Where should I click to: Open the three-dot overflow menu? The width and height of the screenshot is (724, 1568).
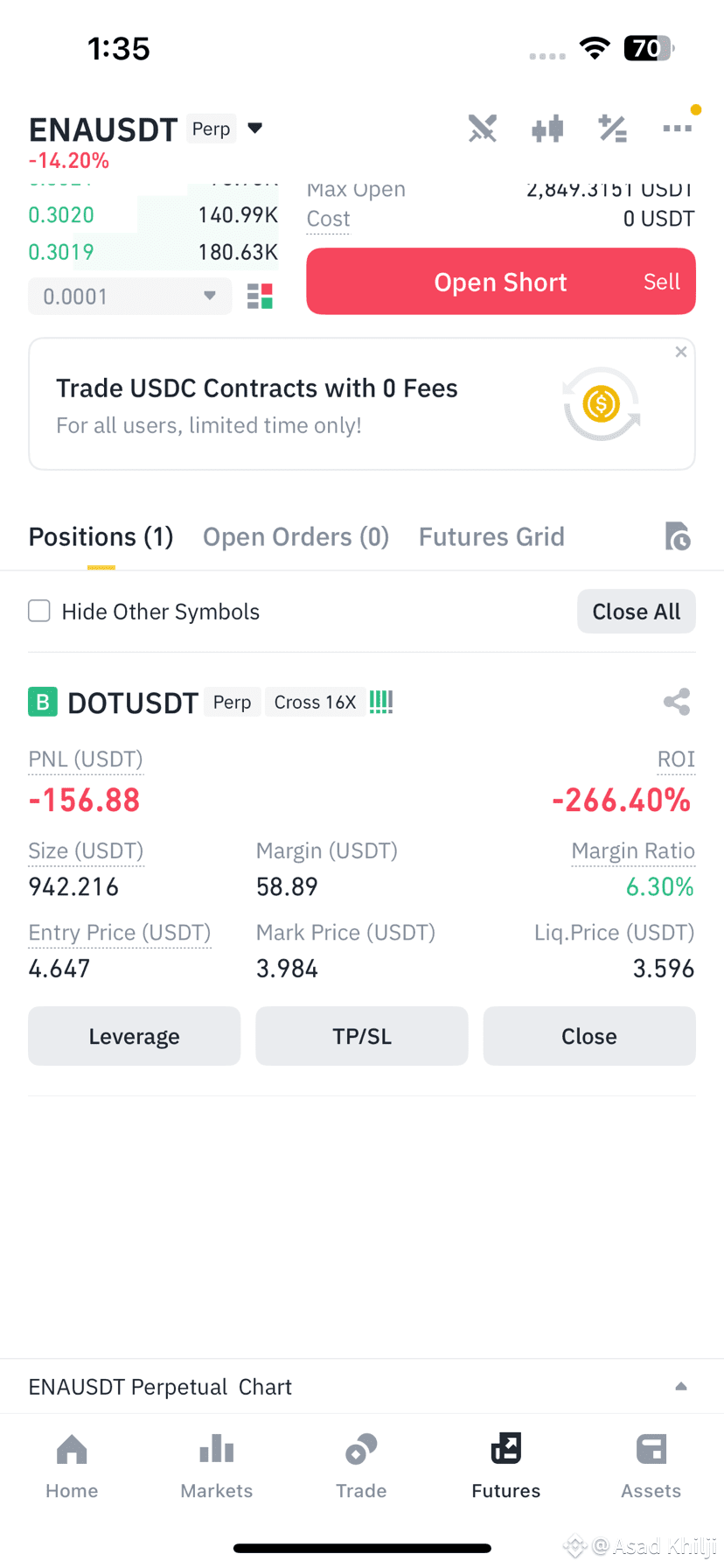[678, 129]
